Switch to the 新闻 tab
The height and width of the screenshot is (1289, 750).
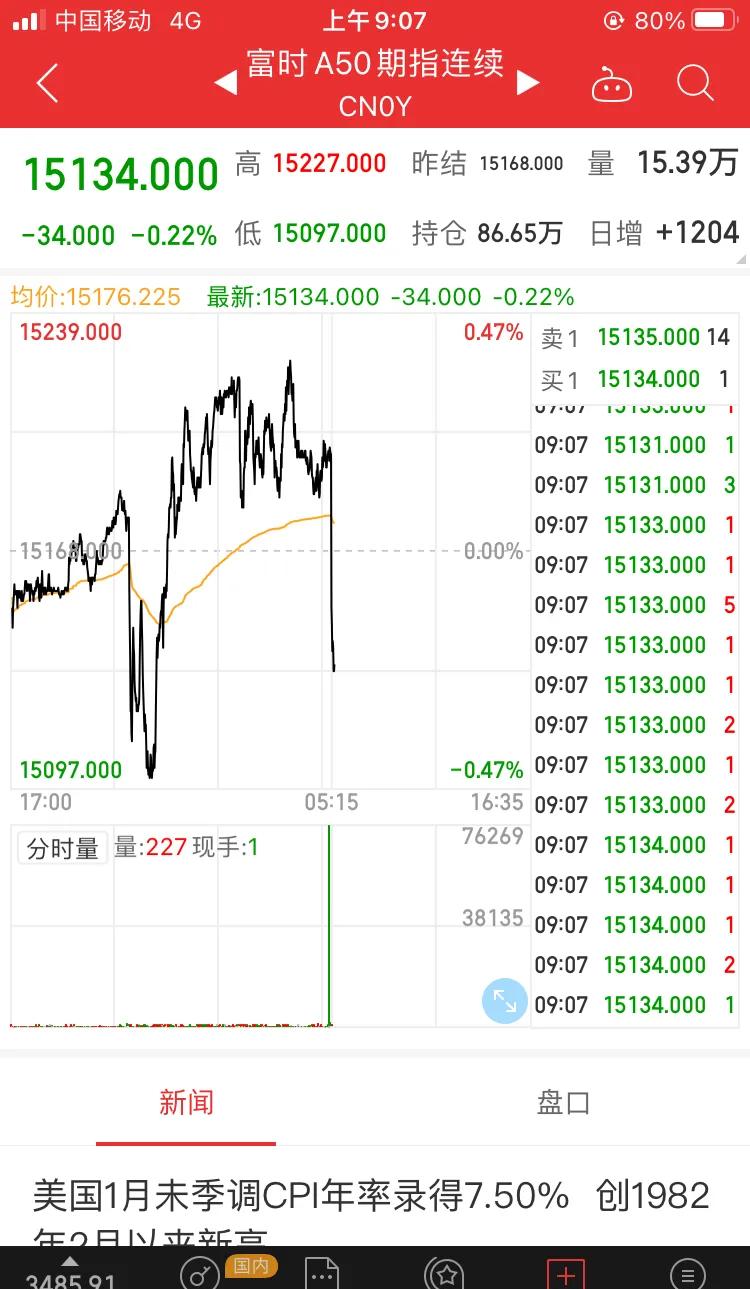187,1103
